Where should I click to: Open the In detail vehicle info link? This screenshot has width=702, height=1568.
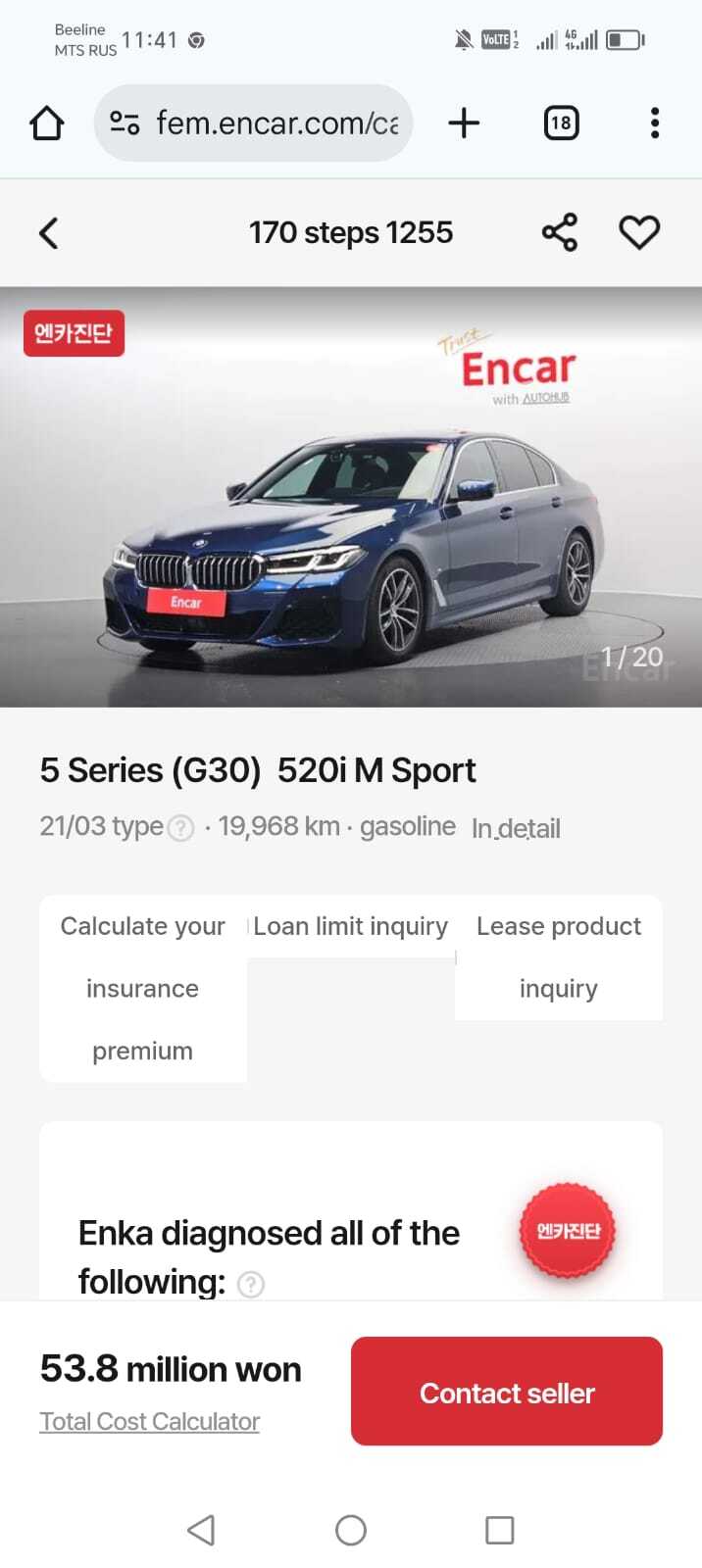516,829
